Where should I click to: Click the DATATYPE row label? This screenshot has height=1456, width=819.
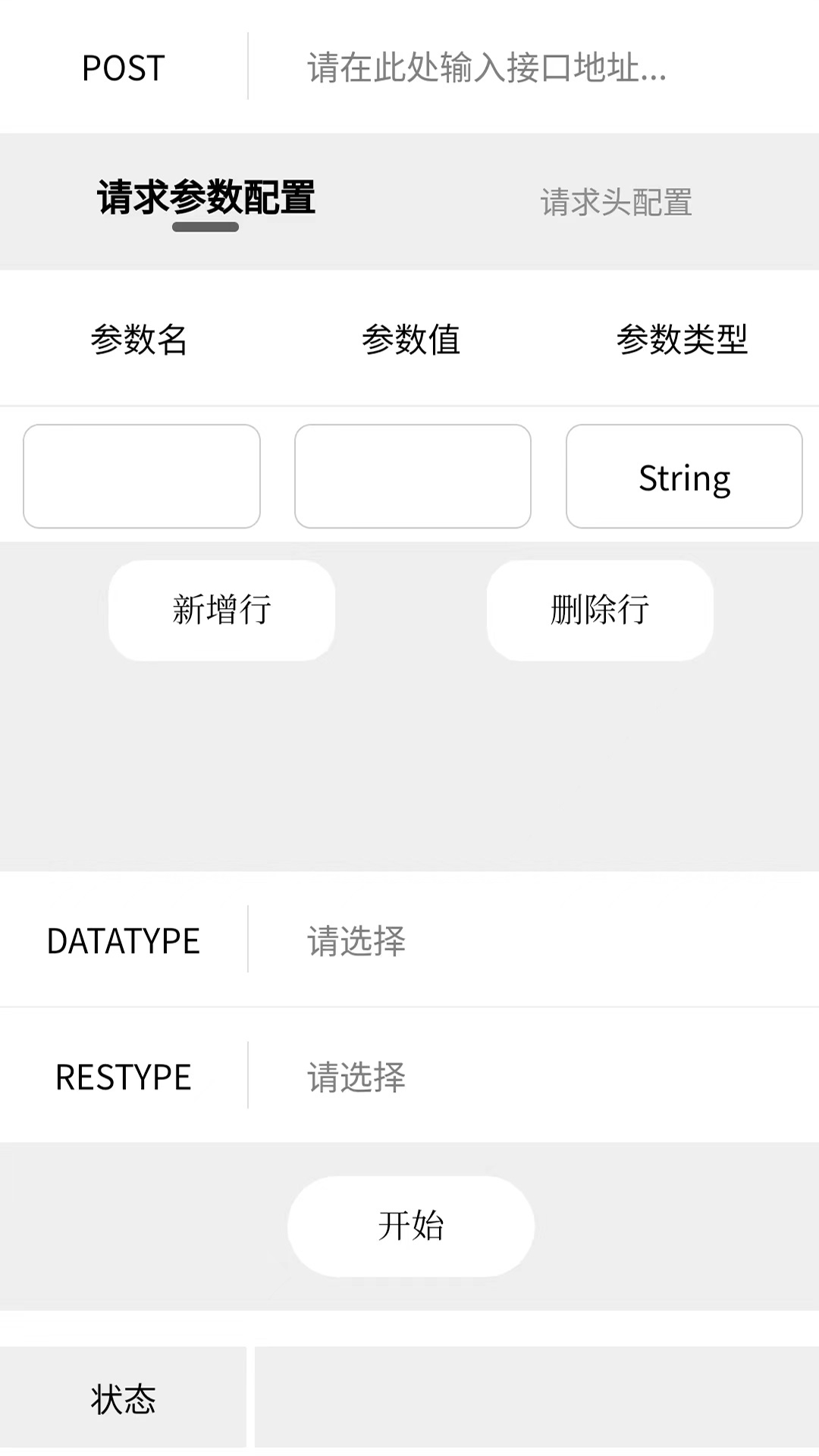(124, 940)
